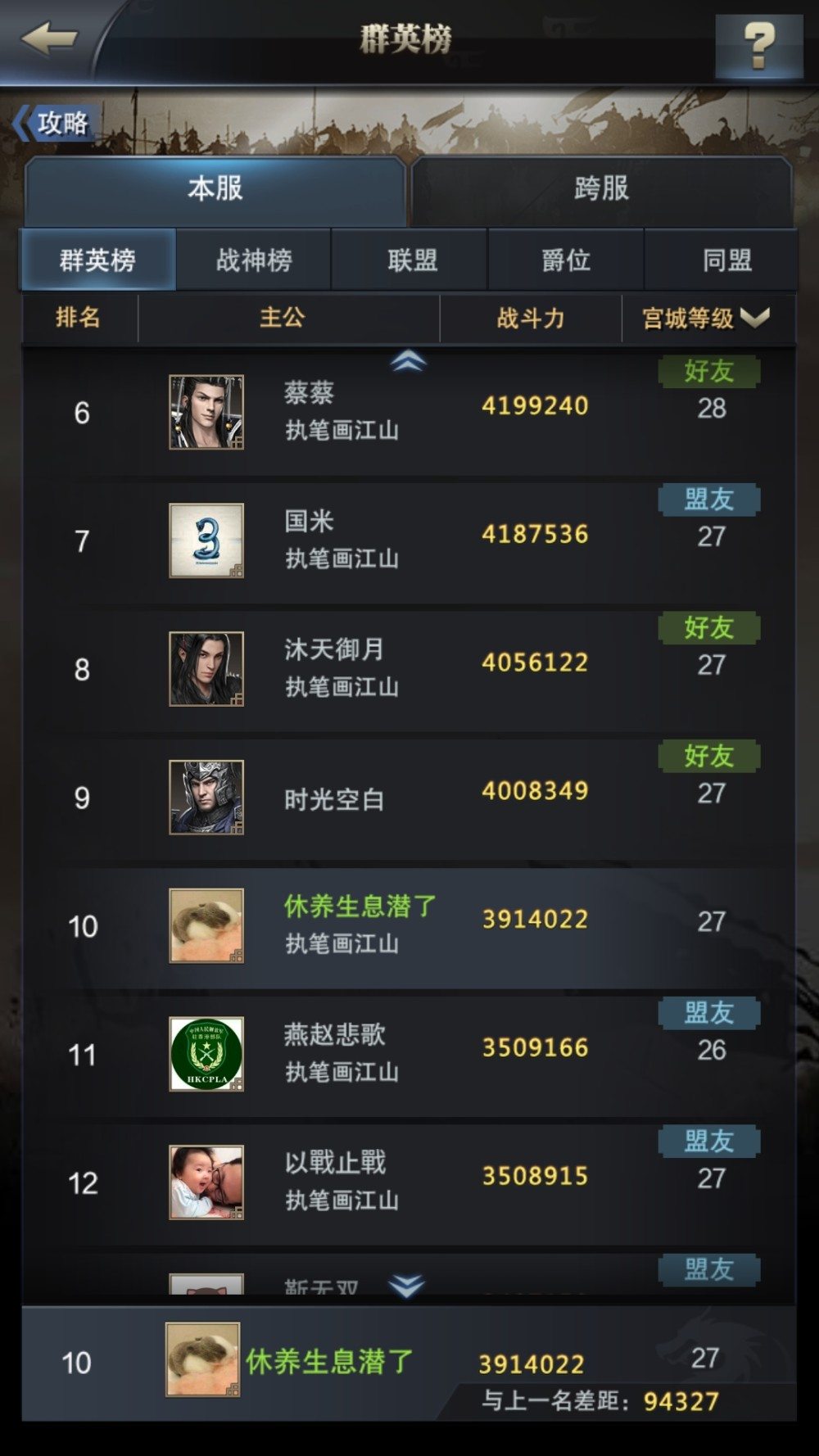Switch to the 战神榜 ranking
Viewport: 819px width, 1456px height.
coord(254,260)
